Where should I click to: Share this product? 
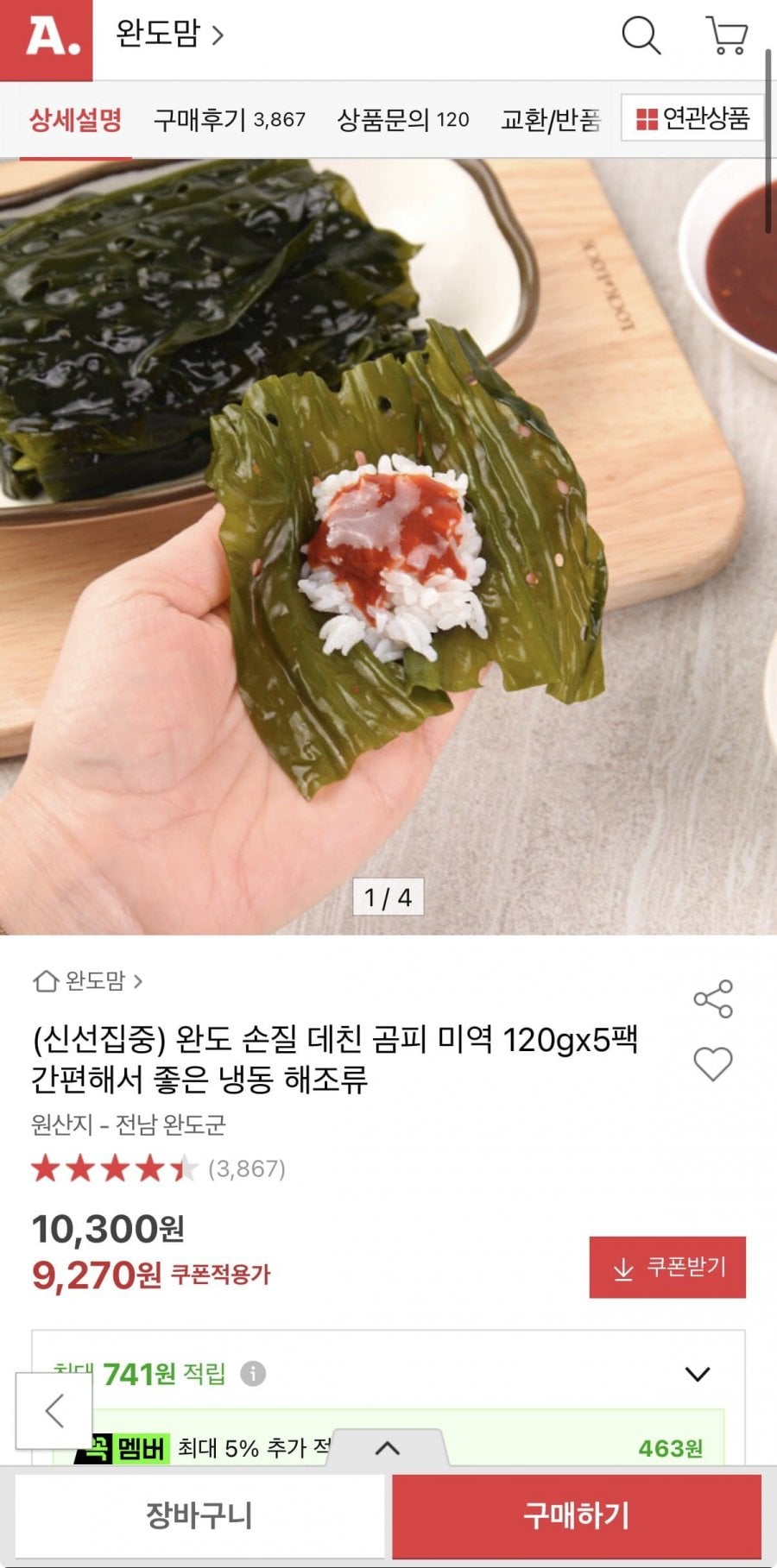(713, 999)
